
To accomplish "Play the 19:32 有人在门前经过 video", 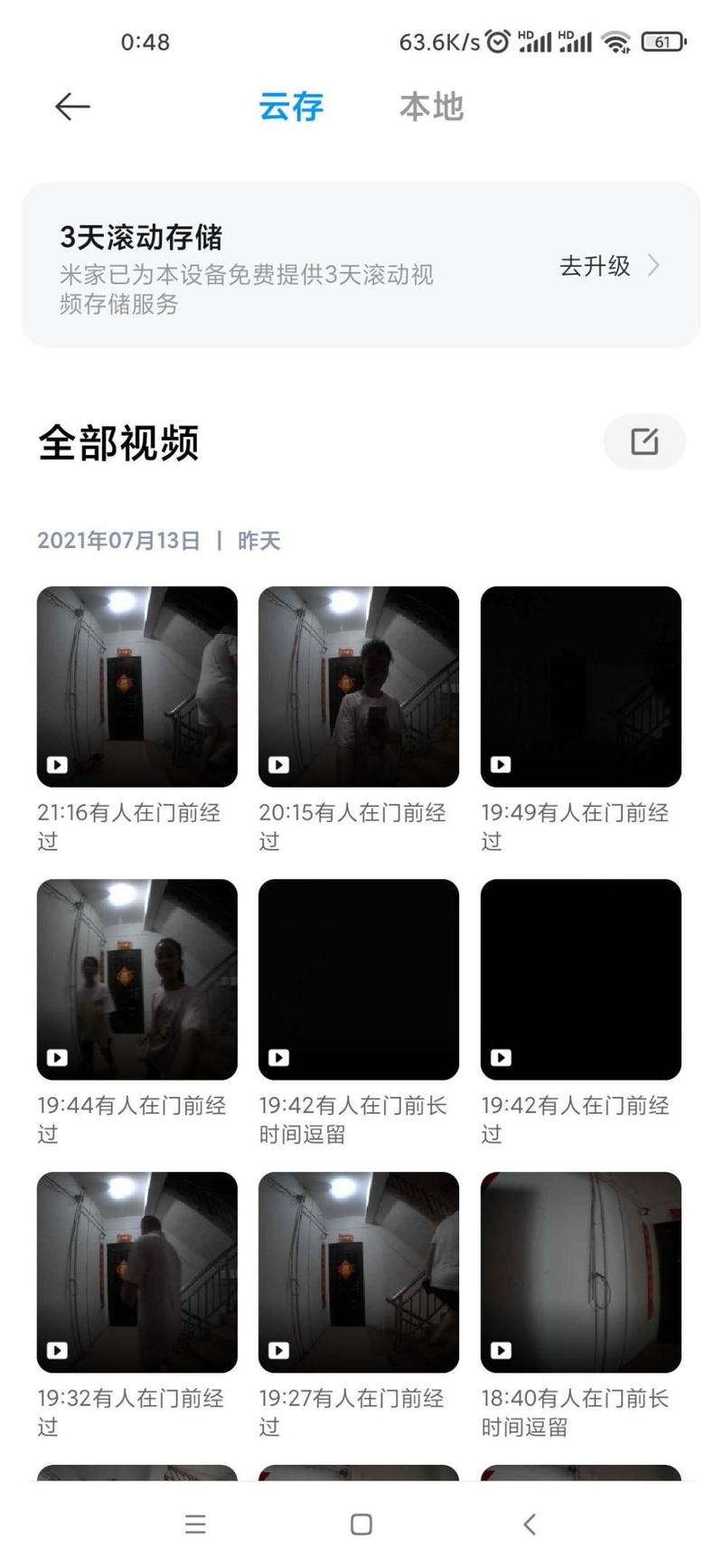I will (x=137, y=1272).
